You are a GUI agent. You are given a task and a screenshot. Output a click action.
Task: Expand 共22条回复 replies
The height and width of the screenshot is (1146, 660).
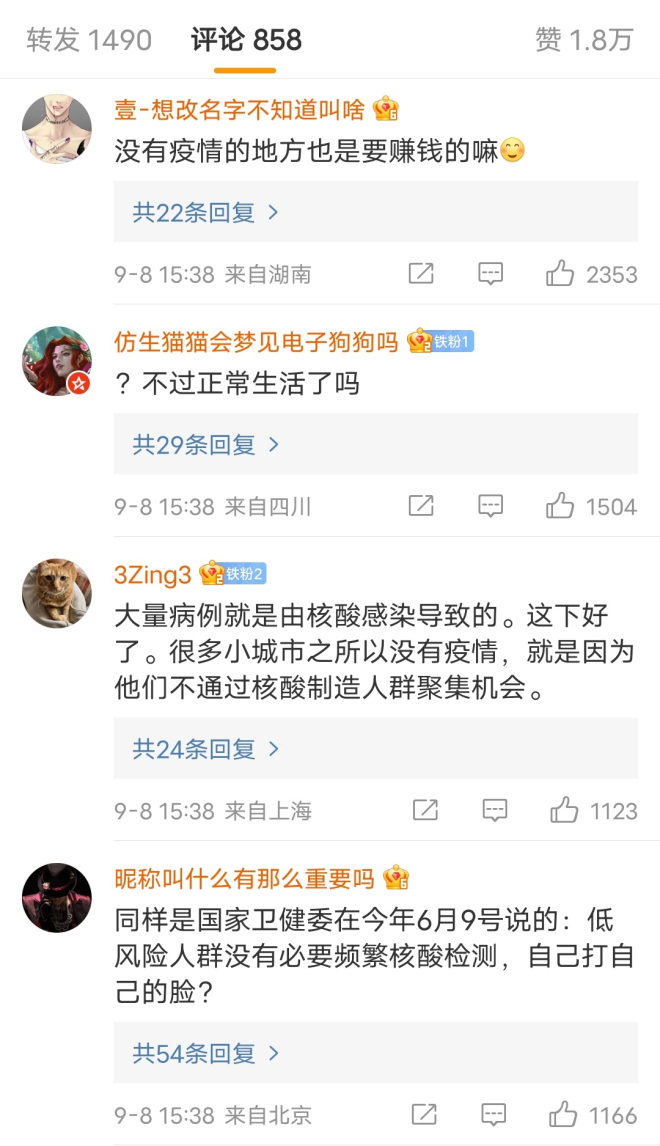[x=206, y=212]
